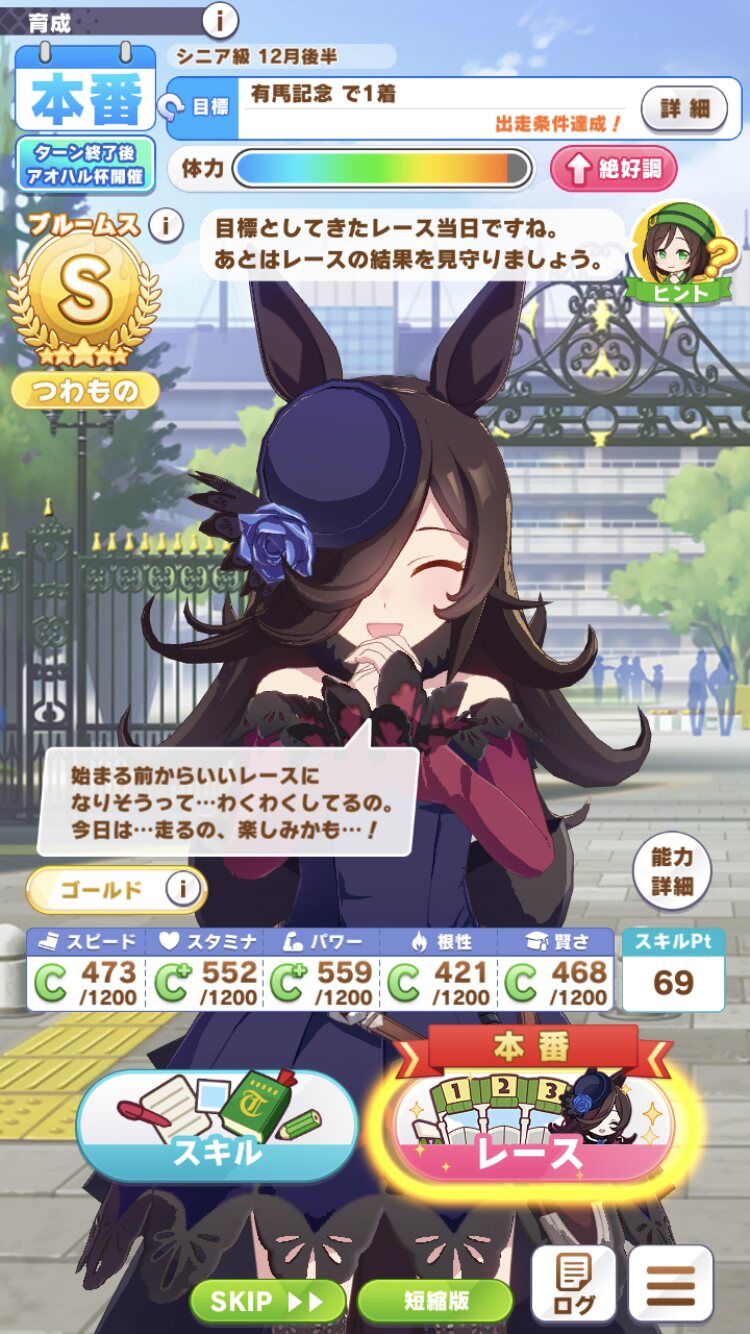Open the hamburger menu
750x1334 pixels.
click(671, 1283)
